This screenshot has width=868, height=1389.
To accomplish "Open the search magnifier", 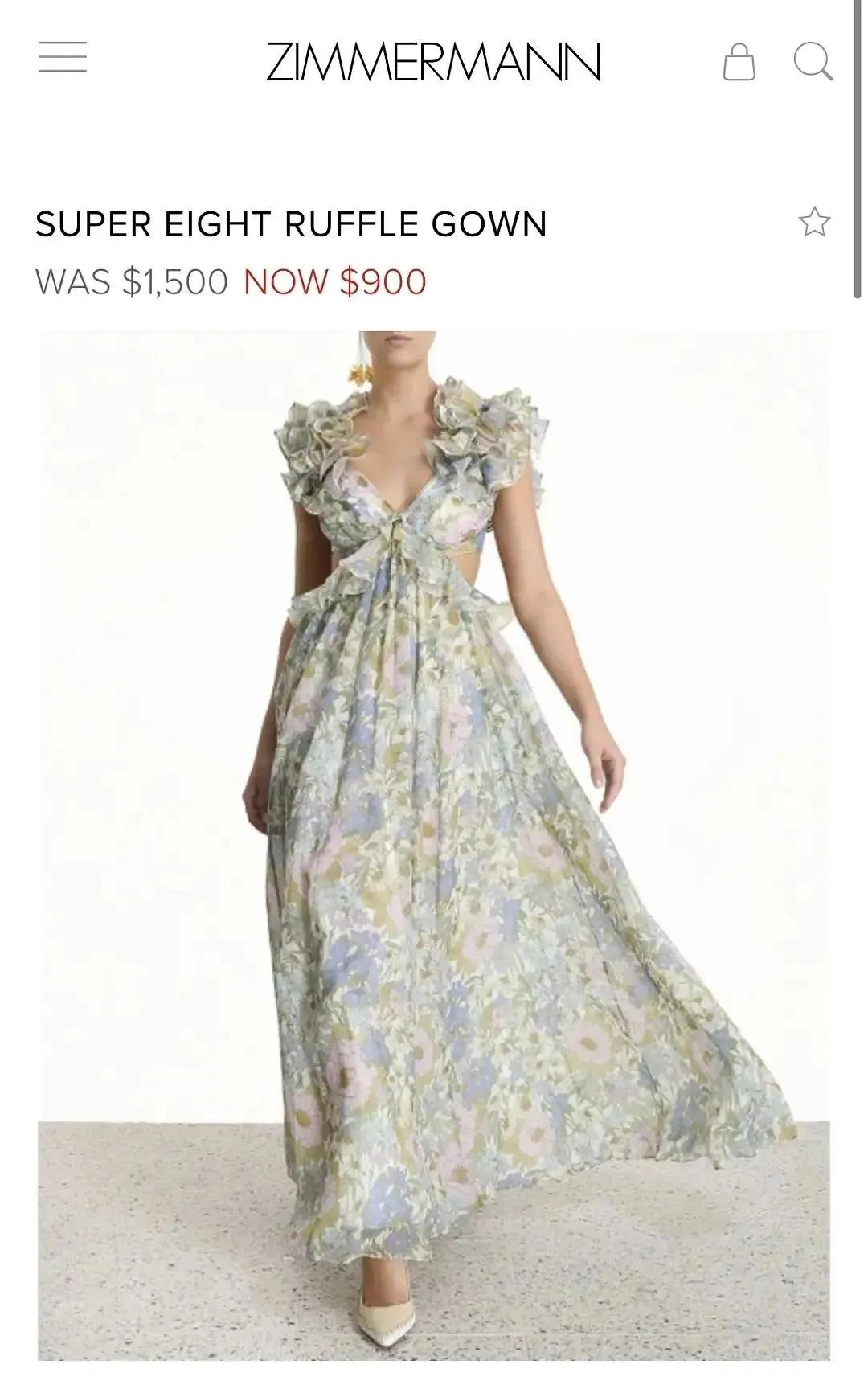I will click(x=813, y=61).
